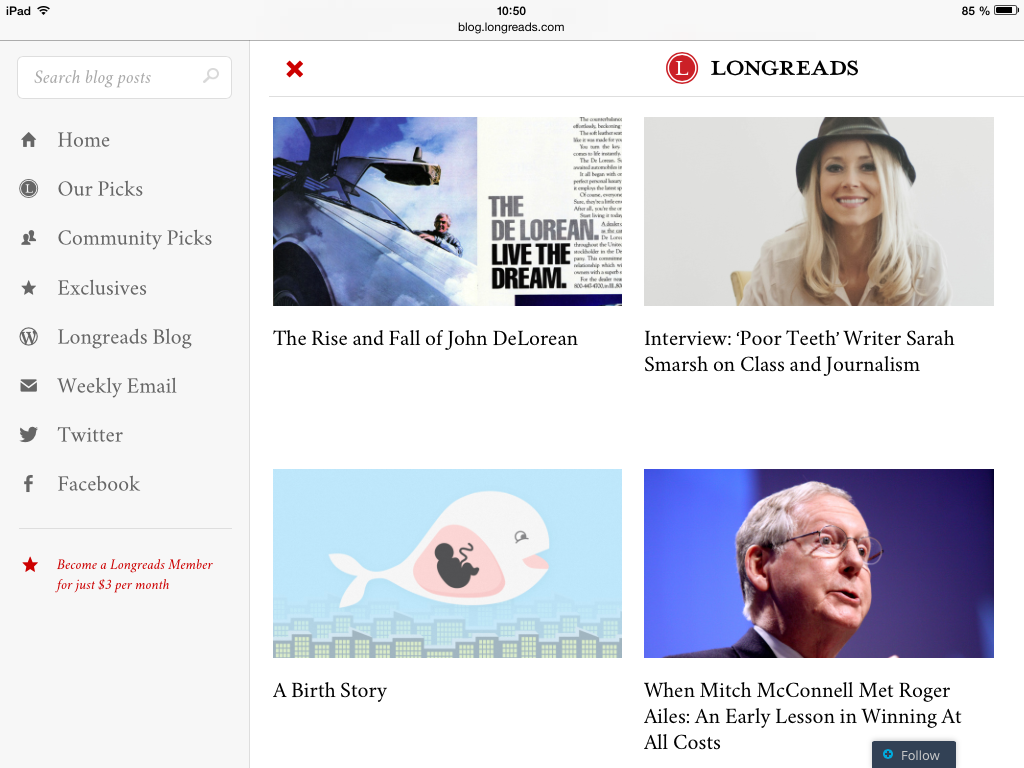This screenshot has height=768, width=1024.
Task: Open Weekly Email signup
Action: [x=116, y=386]
